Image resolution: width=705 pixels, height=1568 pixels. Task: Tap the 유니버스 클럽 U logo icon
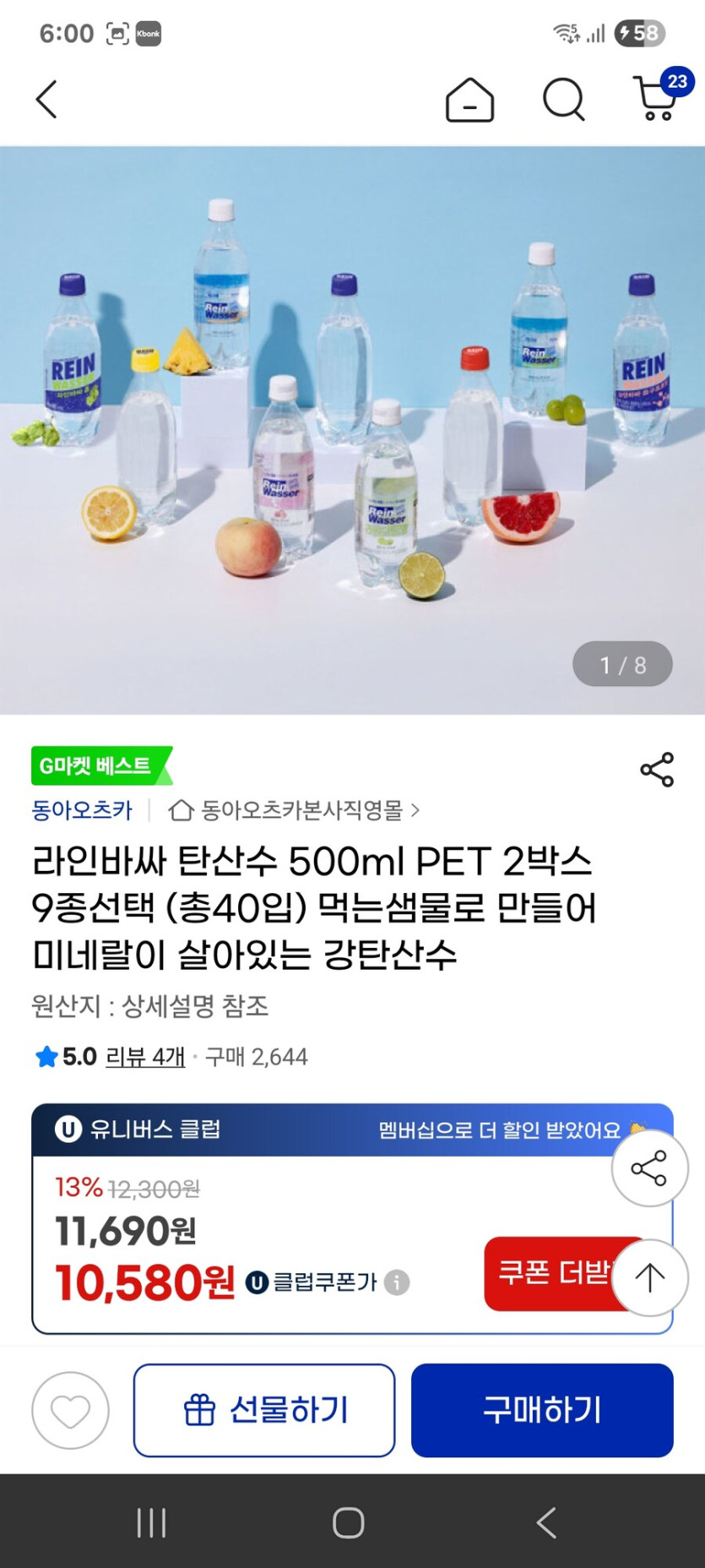click(68, 1129)
